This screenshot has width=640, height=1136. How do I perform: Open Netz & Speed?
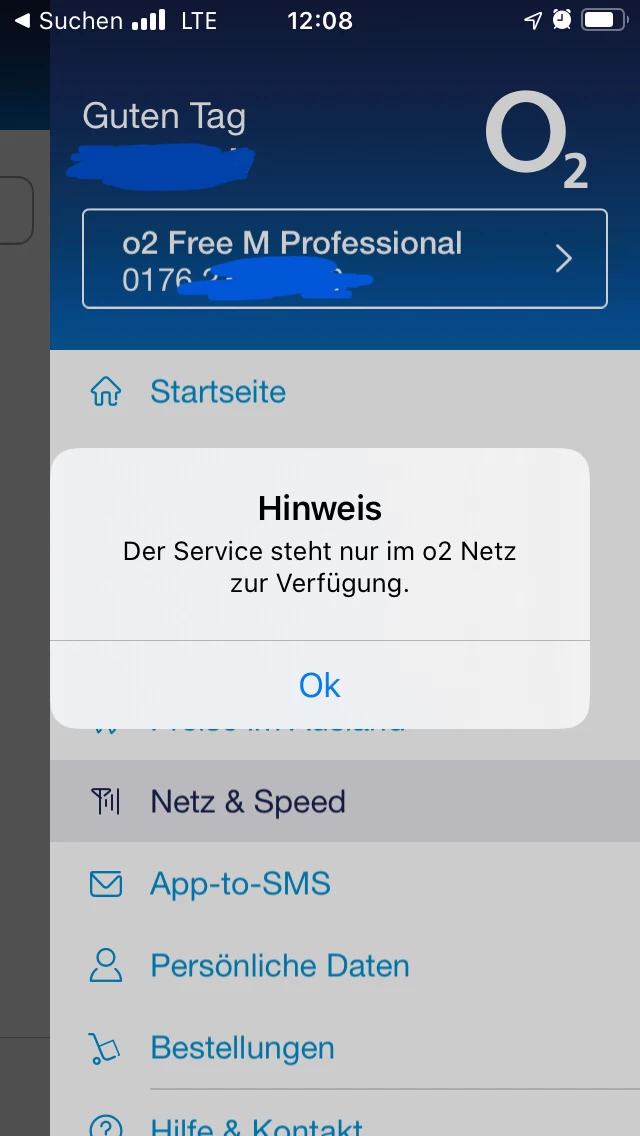tap(248, 802)
